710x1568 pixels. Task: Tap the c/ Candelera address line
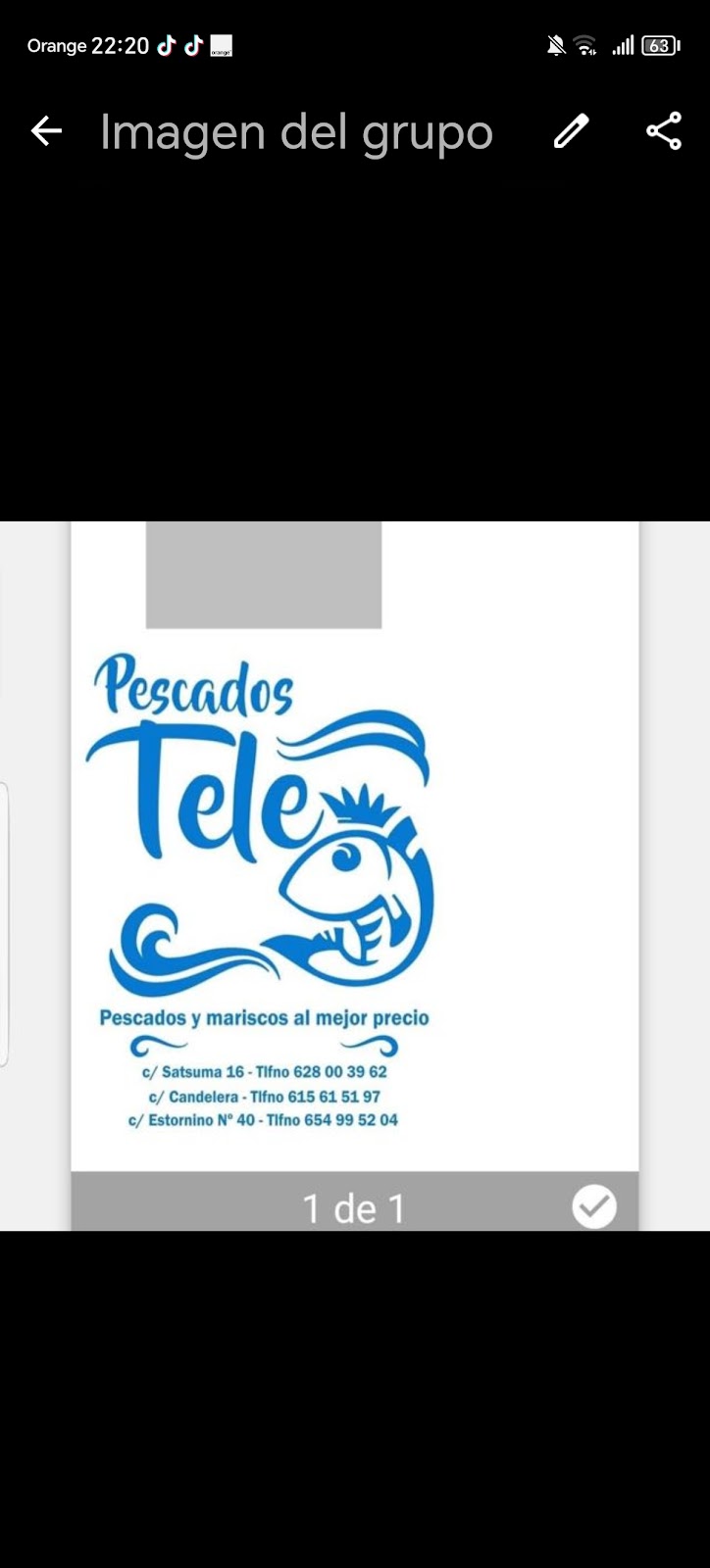pos(263,1096)
